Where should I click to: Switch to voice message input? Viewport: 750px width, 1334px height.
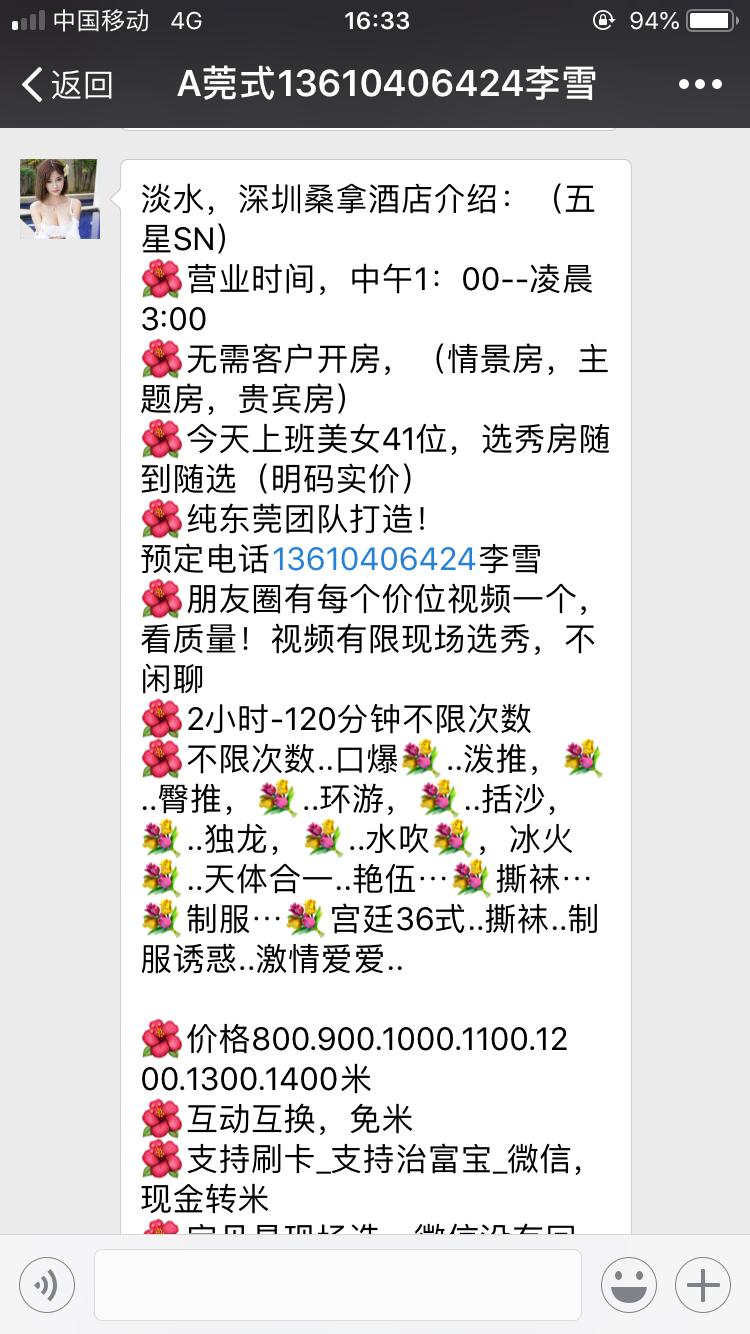point(46,1284)
